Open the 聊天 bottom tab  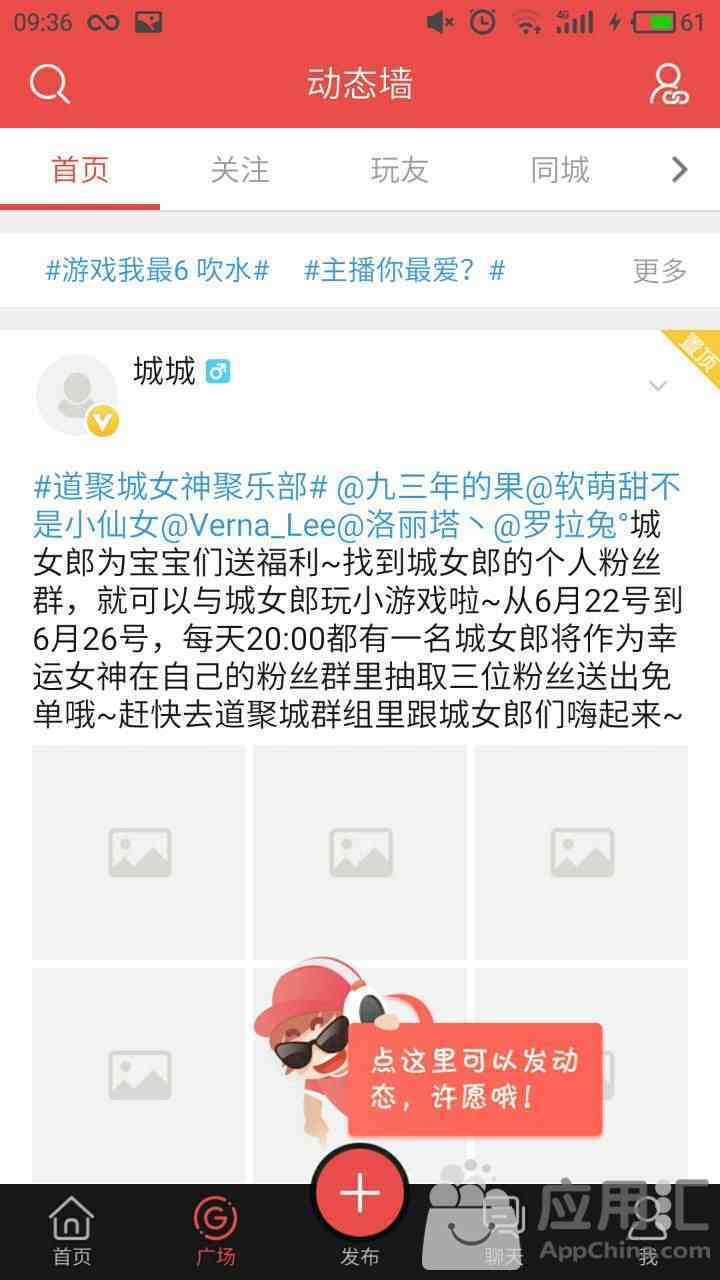click(x=504, y=1231)
